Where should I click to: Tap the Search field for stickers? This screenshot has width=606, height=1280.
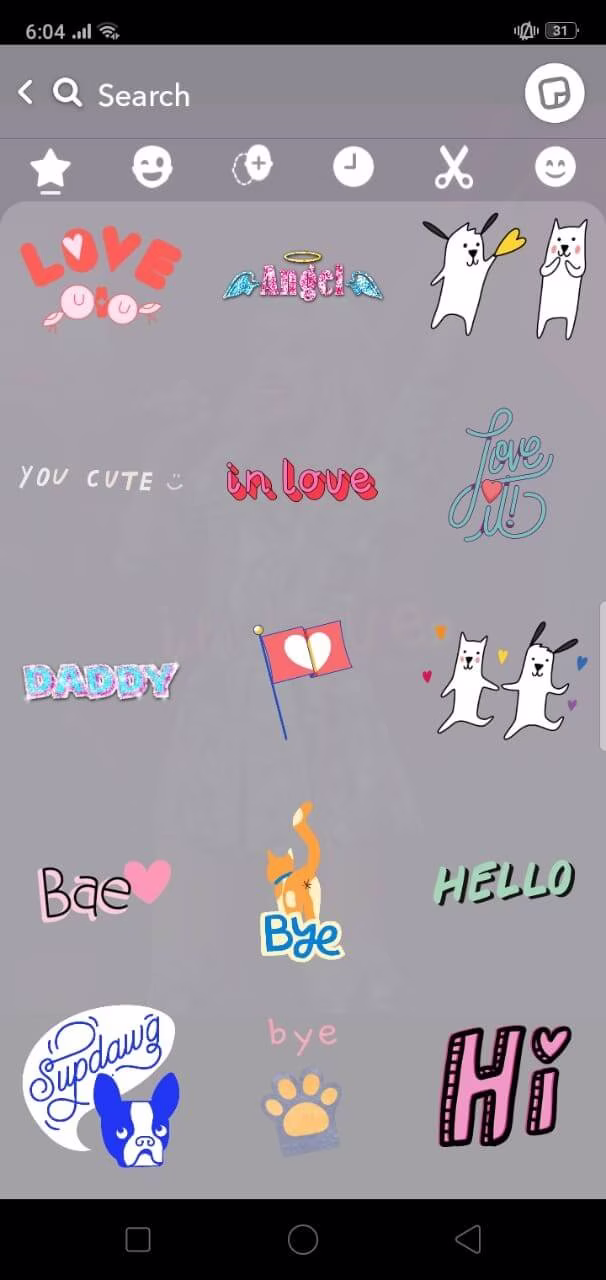(x=143, y=95)
